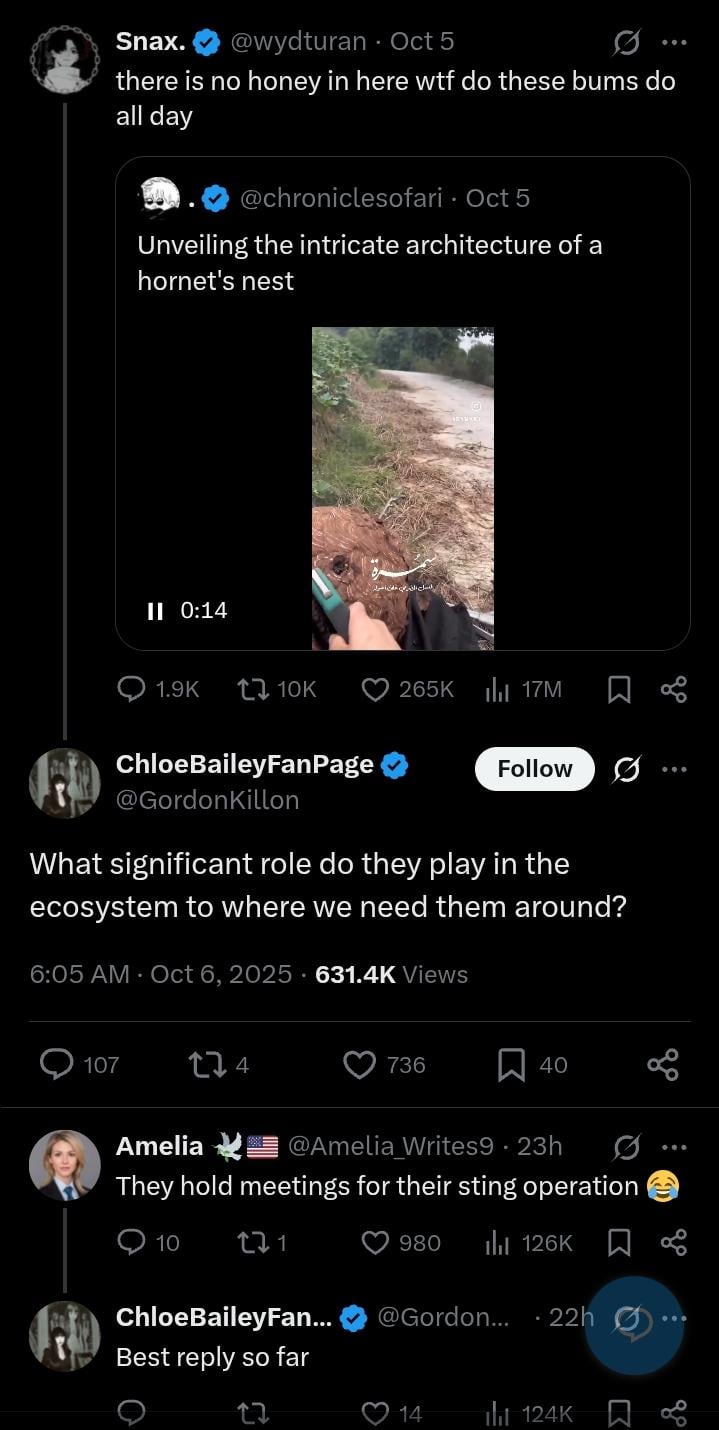
Task: Repost Snax's post with 10K reposts
Action: coord(248,689)
